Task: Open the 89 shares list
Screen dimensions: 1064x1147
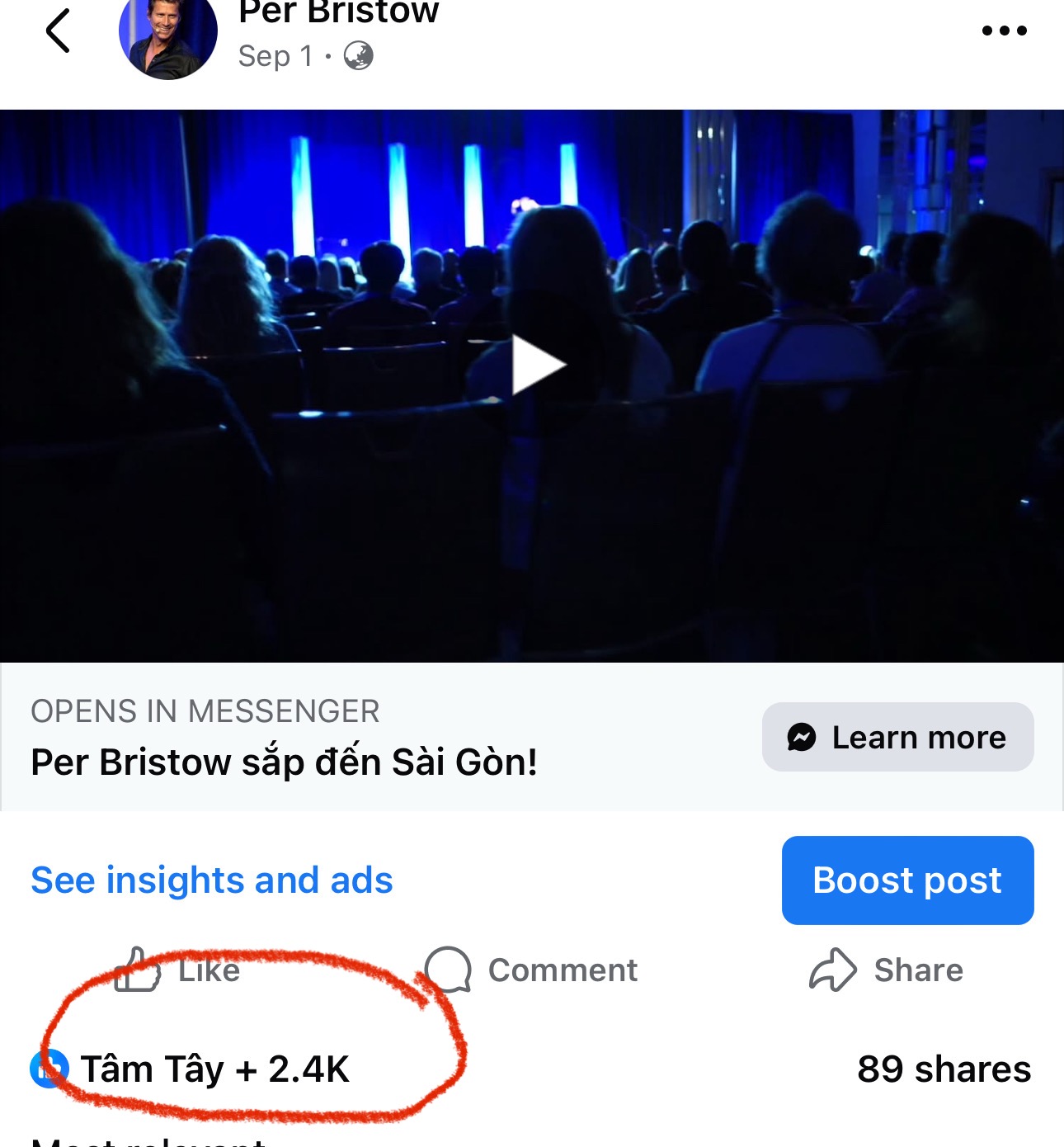Action: click(944, 1069)
